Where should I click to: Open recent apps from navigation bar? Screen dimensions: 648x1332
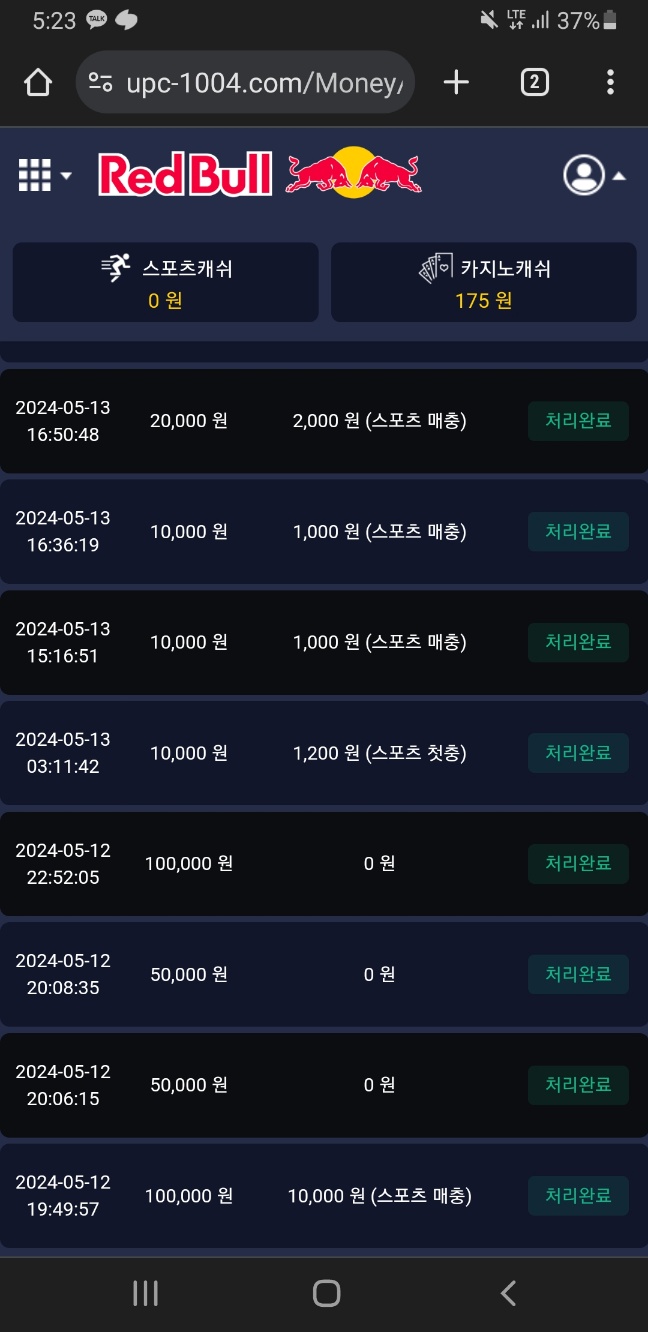click(x=146, y=1293)
